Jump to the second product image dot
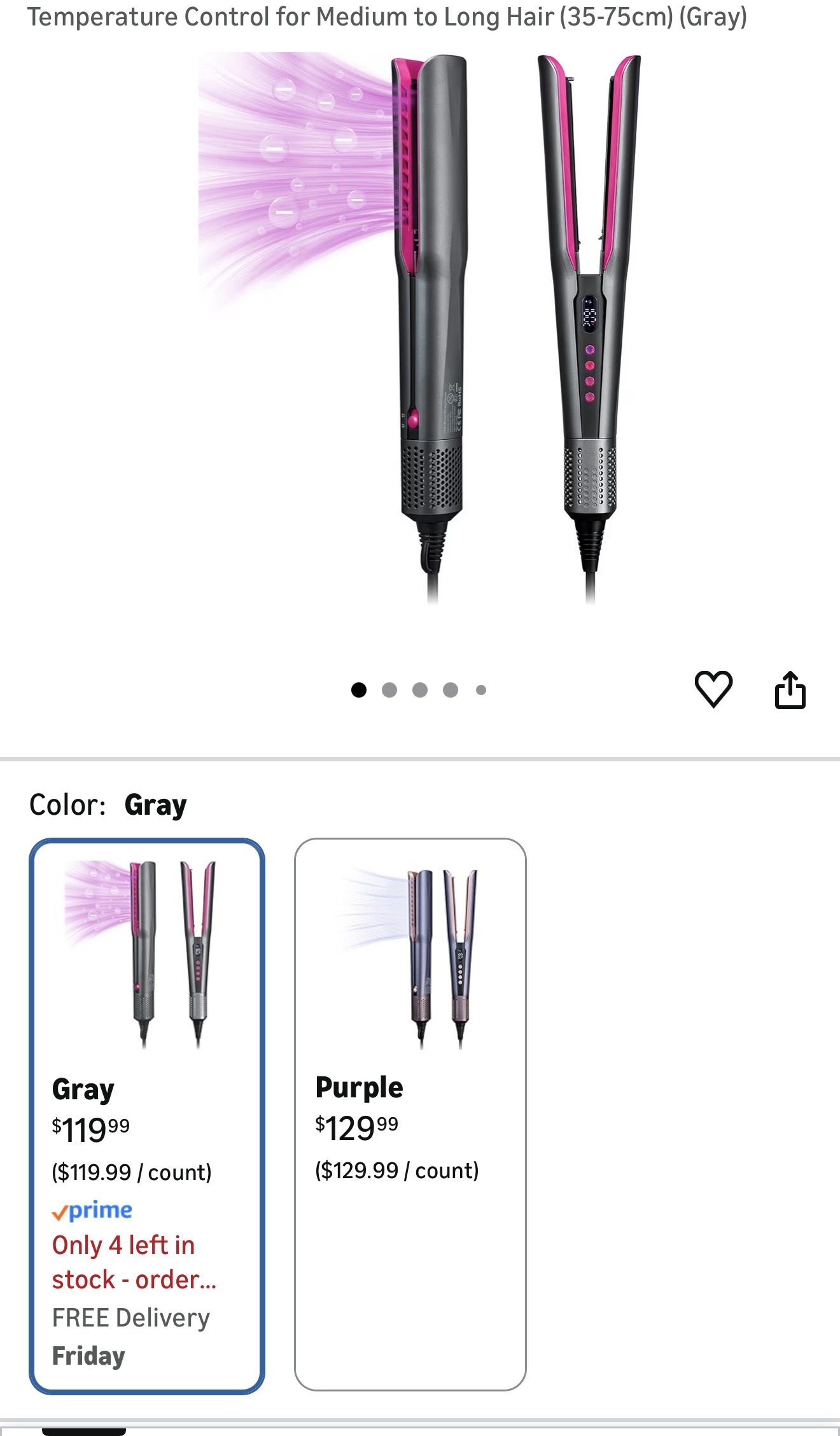This screenshot has width=840, height=1436. click(389, 690)
